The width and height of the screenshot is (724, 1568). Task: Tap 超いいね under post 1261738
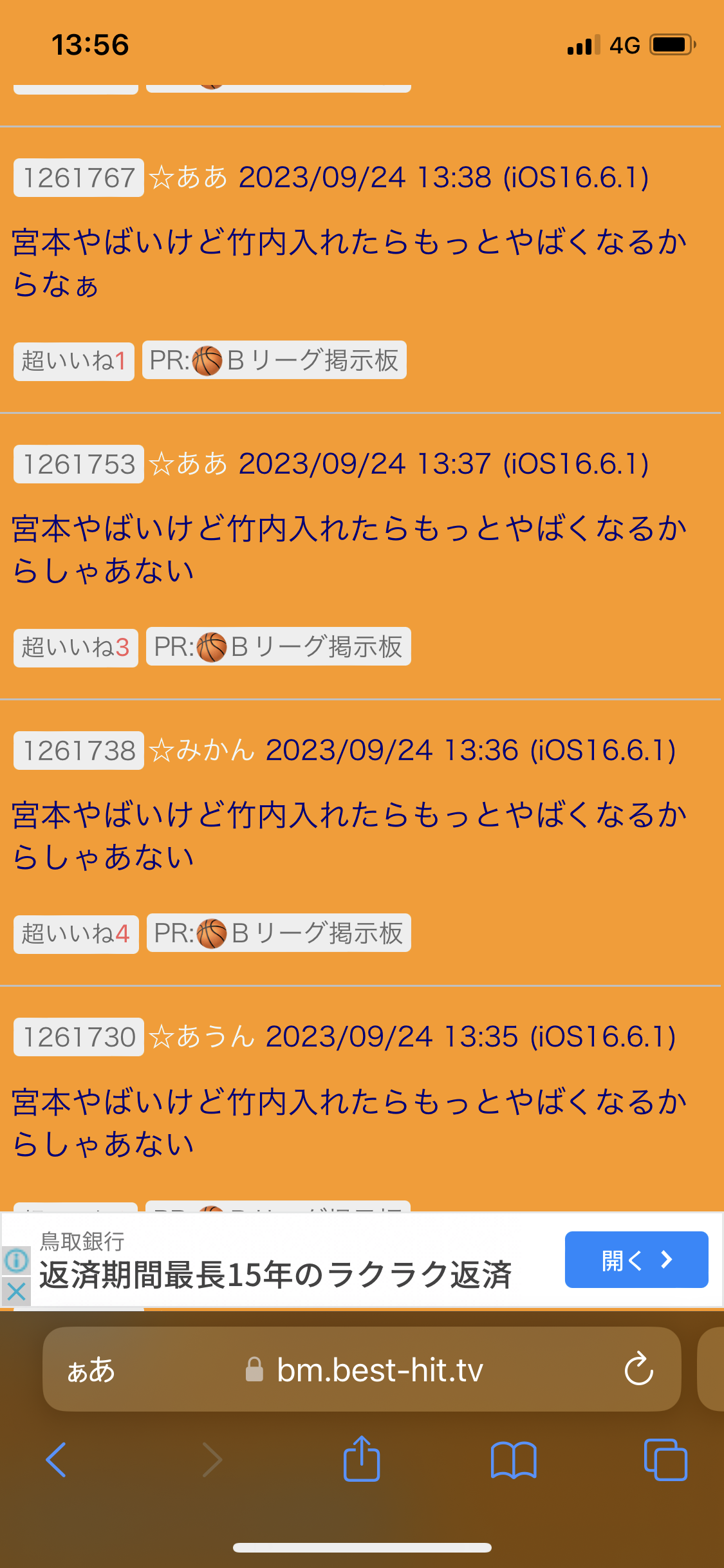click(76, 934)
